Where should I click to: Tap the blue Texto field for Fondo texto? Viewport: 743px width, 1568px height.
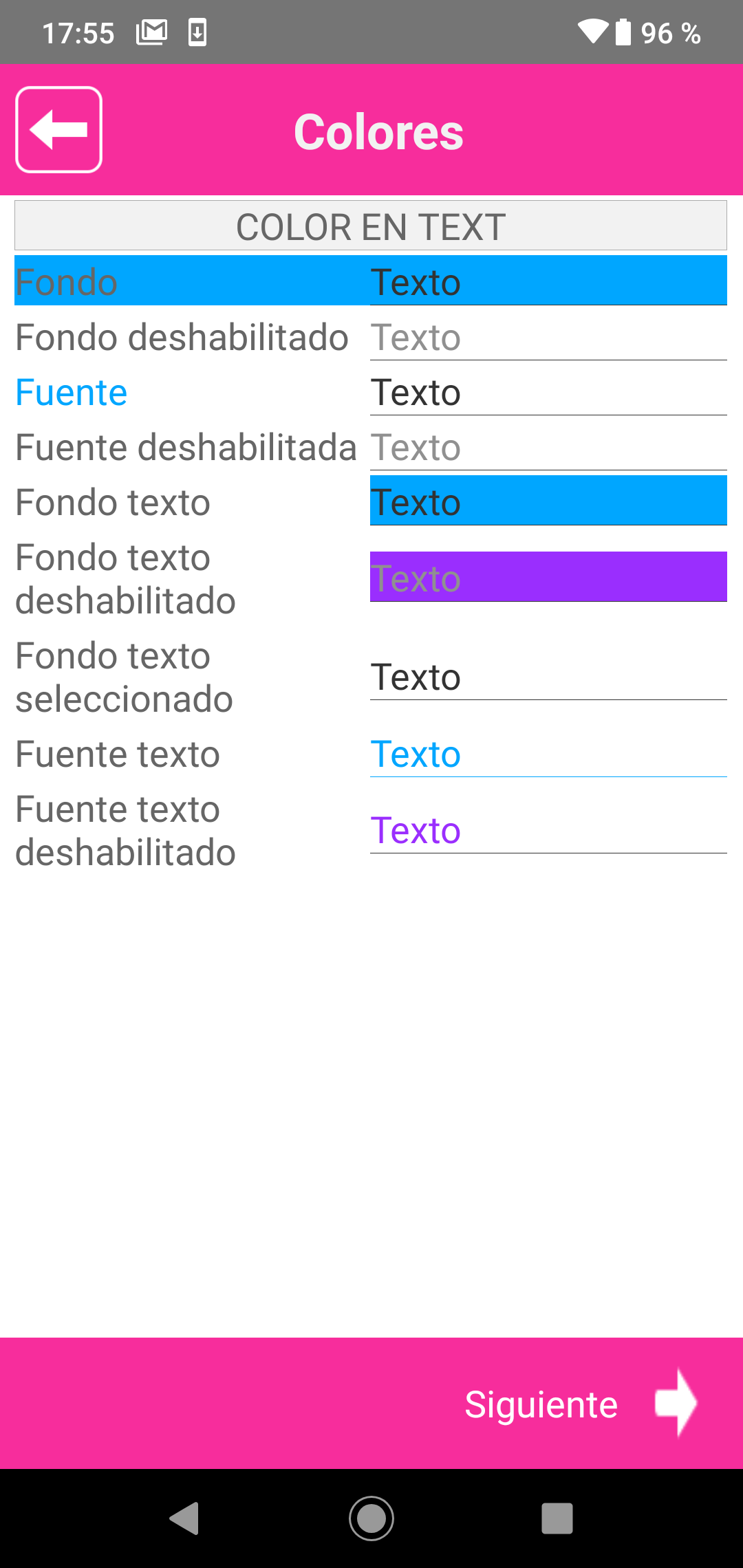pos(548,501)
